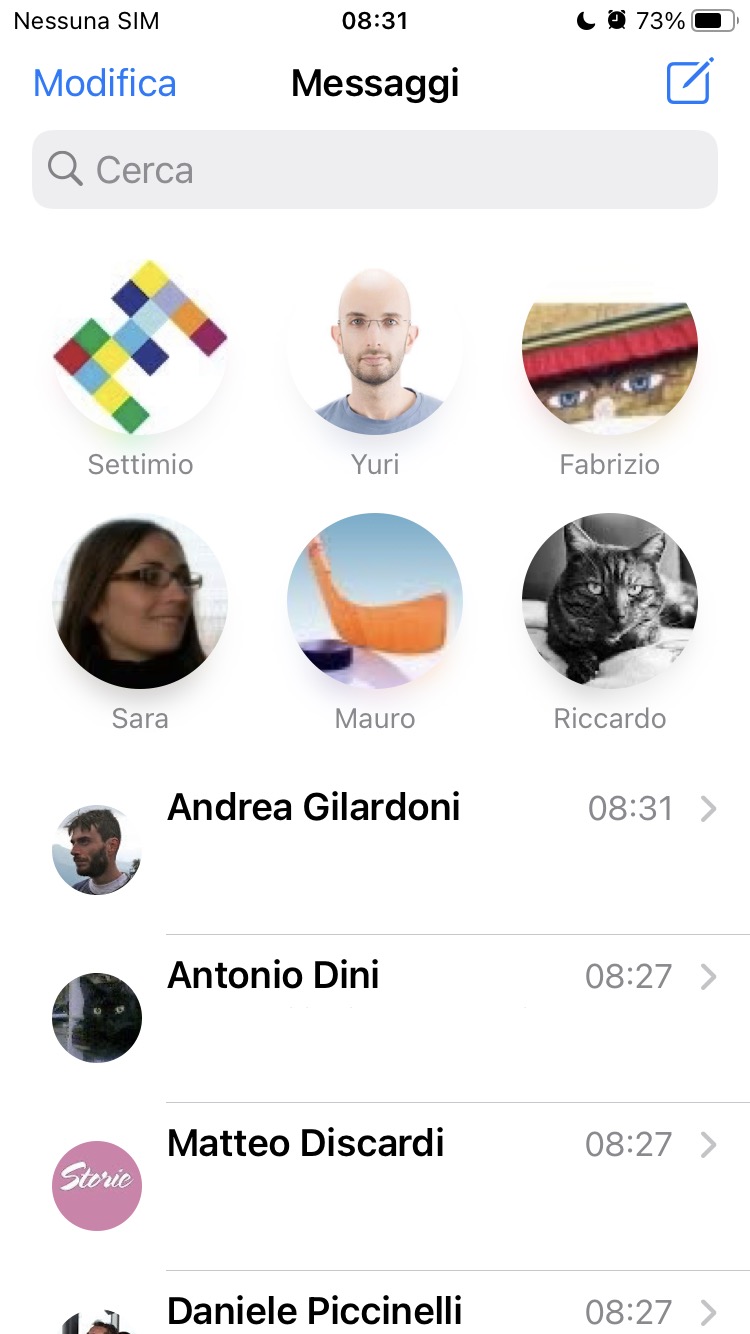This screenshot has width=750, height=1334.
Task: Compose a new message
Action: click(690, 82)
